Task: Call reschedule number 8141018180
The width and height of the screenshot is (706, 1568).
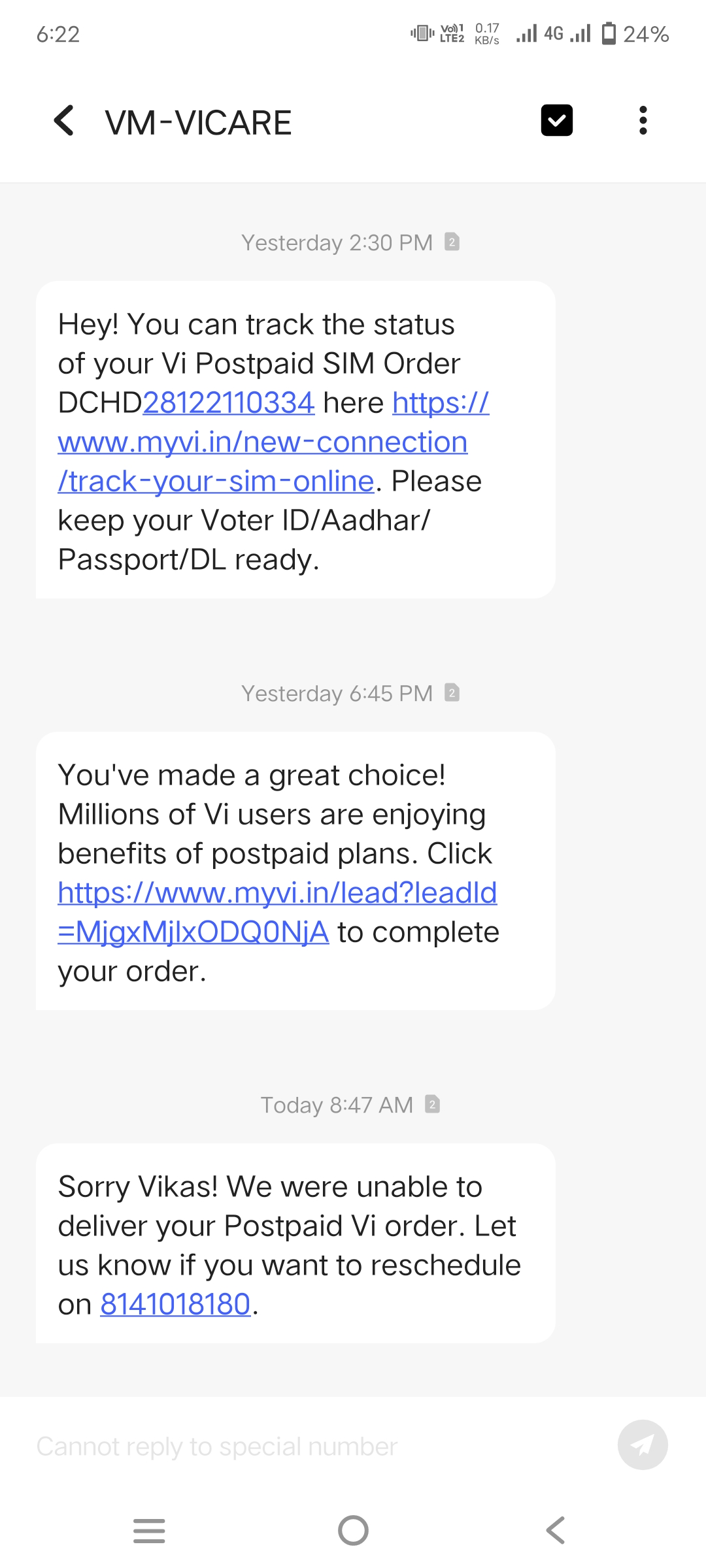Action: tap(175, 1305)
